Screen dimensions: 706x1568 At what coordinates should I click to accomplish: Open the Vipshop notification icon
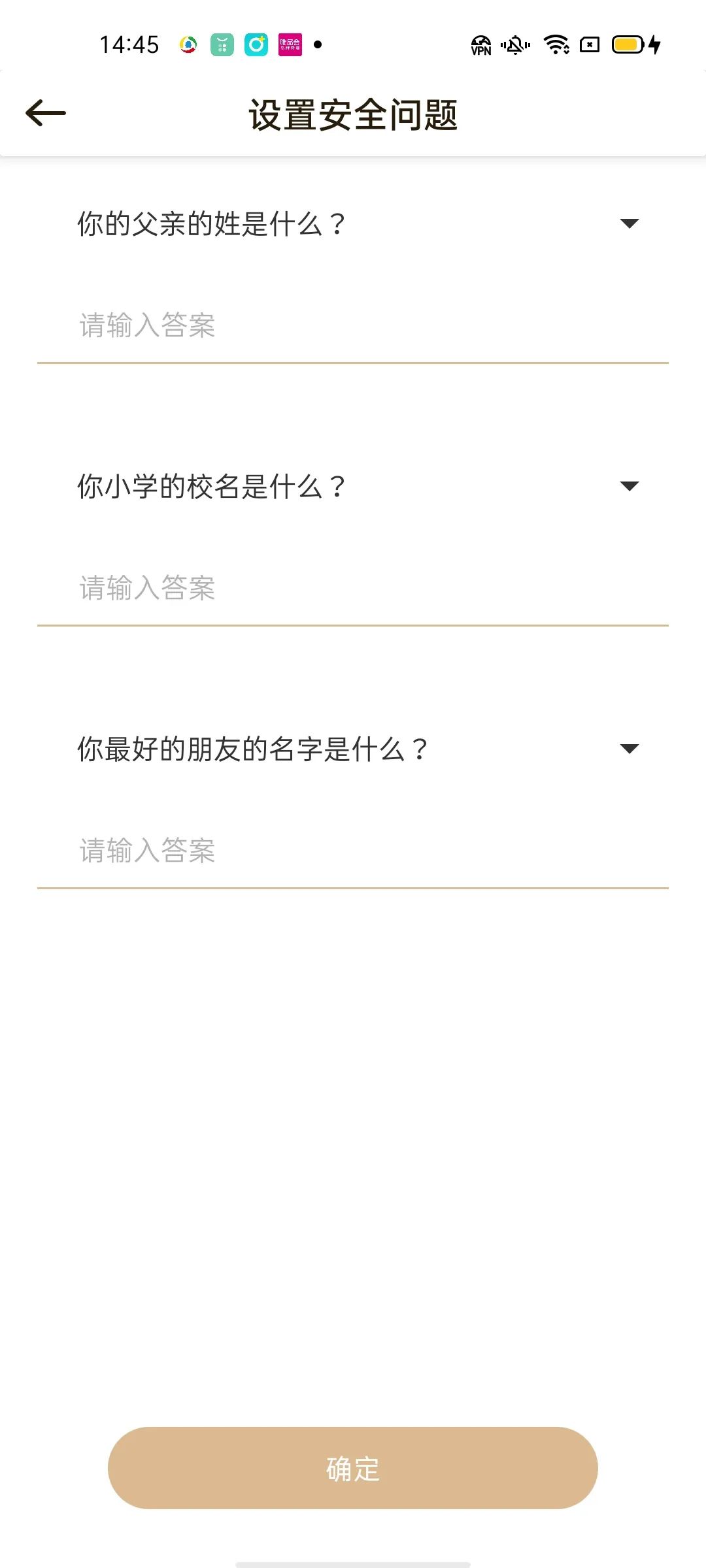point(290,44)
